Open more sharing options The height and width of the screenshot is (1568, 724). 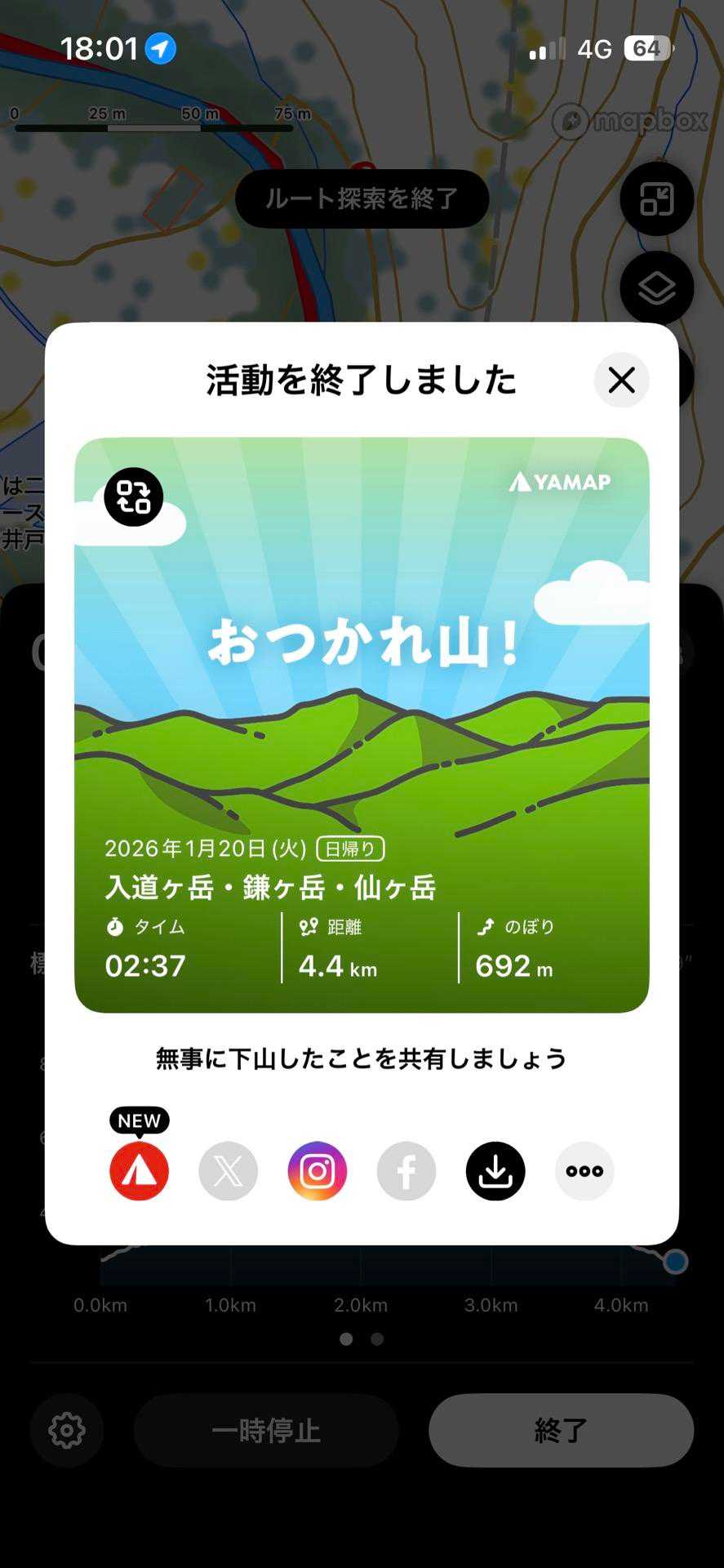tap(584, 1170)
